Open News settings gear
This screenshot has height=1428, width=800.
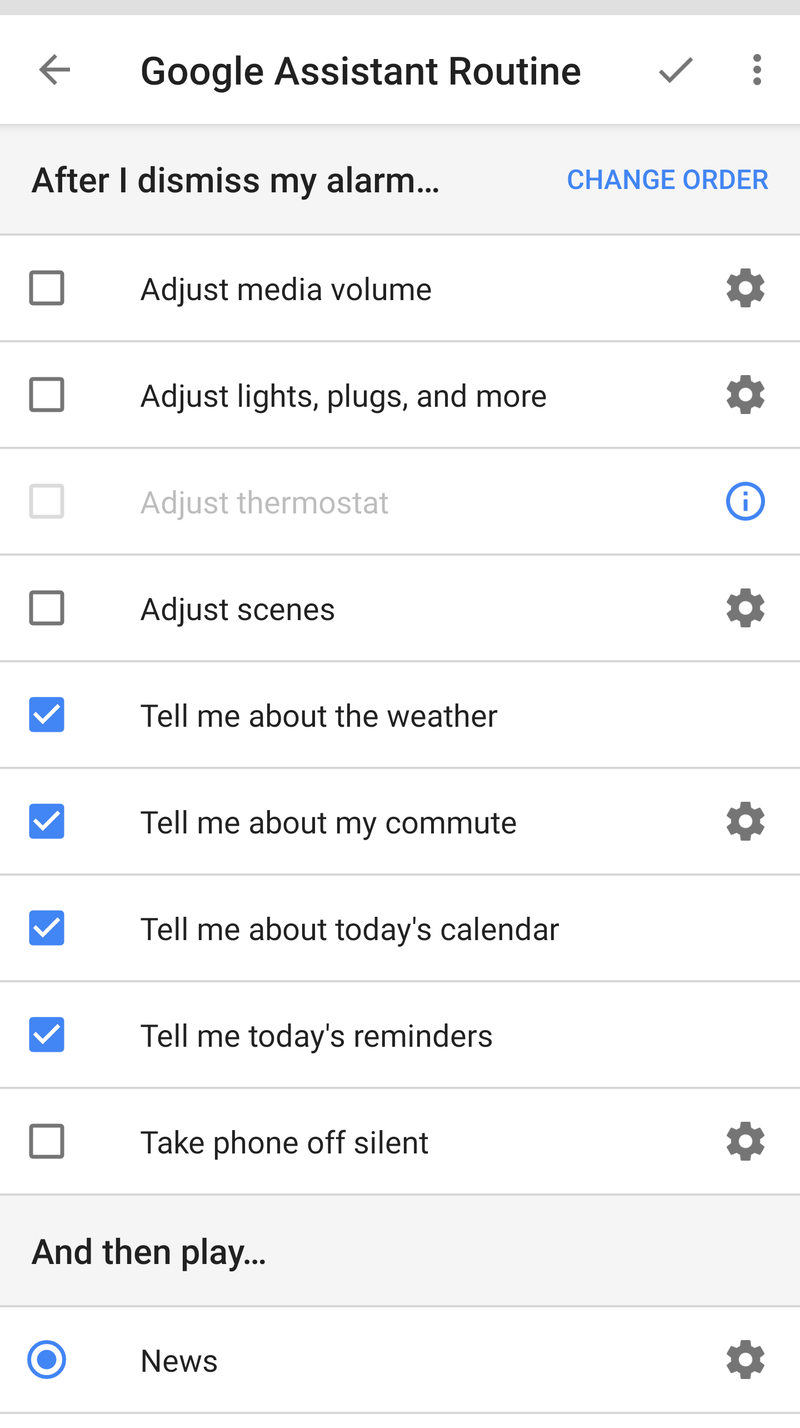[x=745, y=1360]
